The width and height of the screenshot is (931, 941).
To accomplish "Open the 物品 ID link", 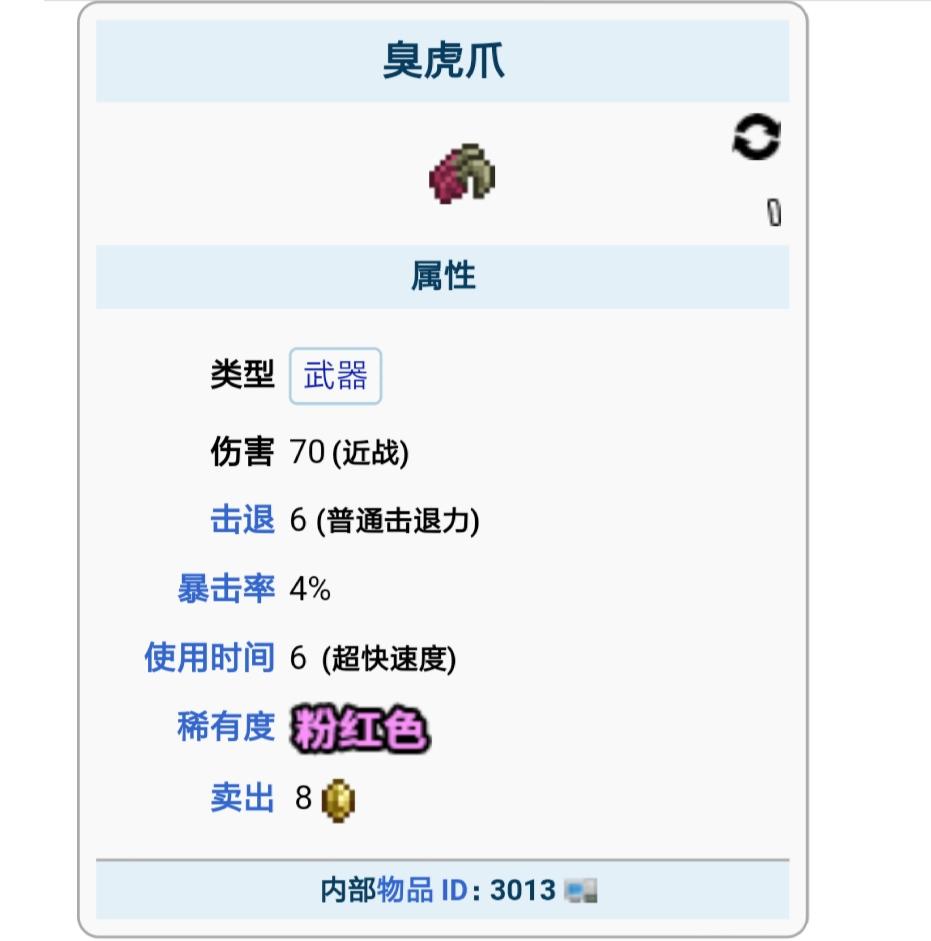I will point(422,890).
